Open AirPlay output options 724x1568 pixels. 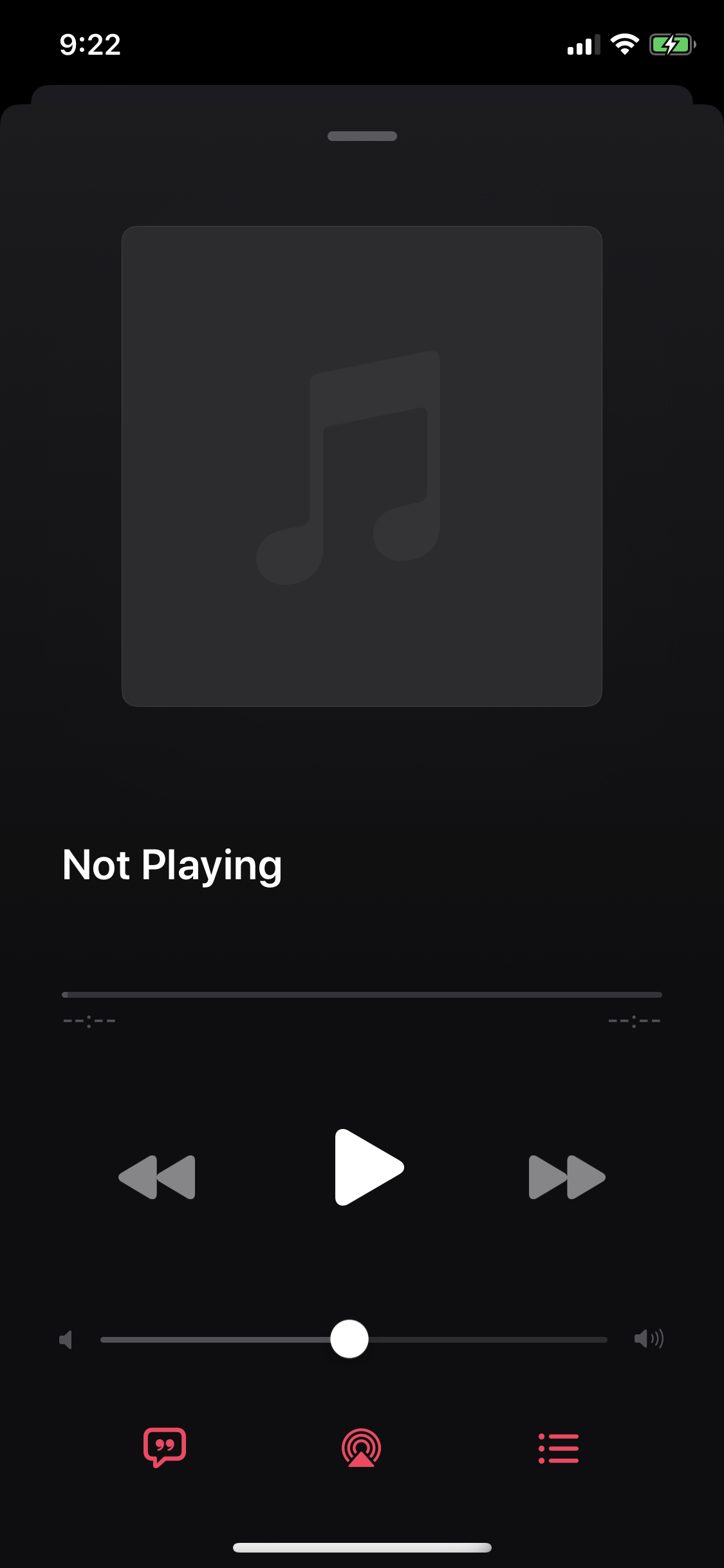(x=361, y=1448)
